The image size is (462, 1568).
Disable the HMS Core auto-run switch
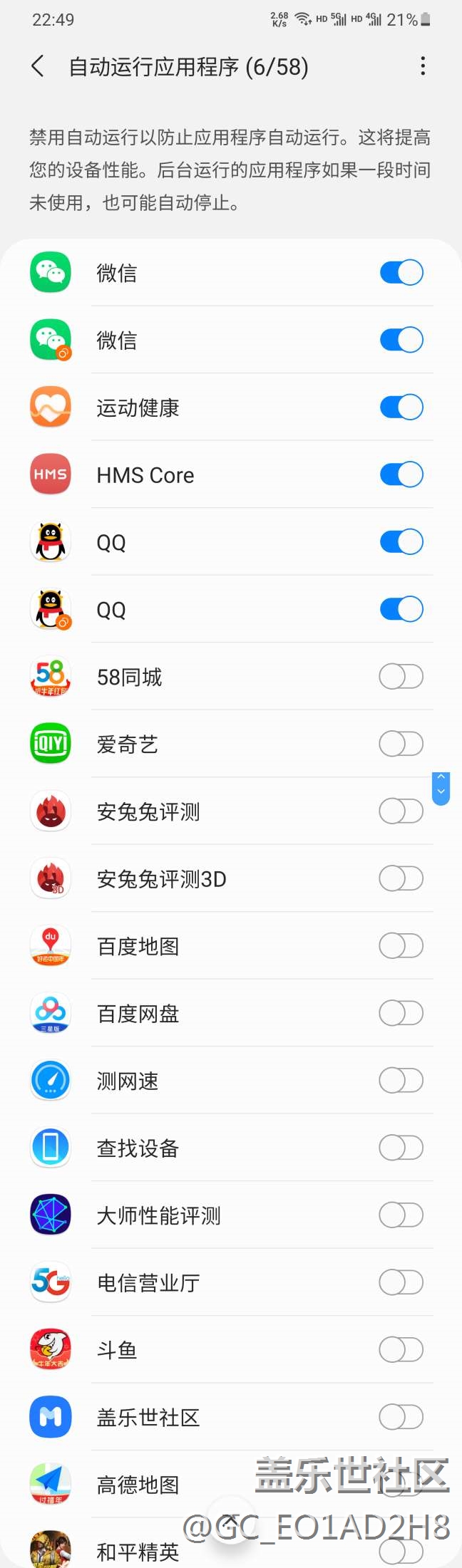[401, 474]
